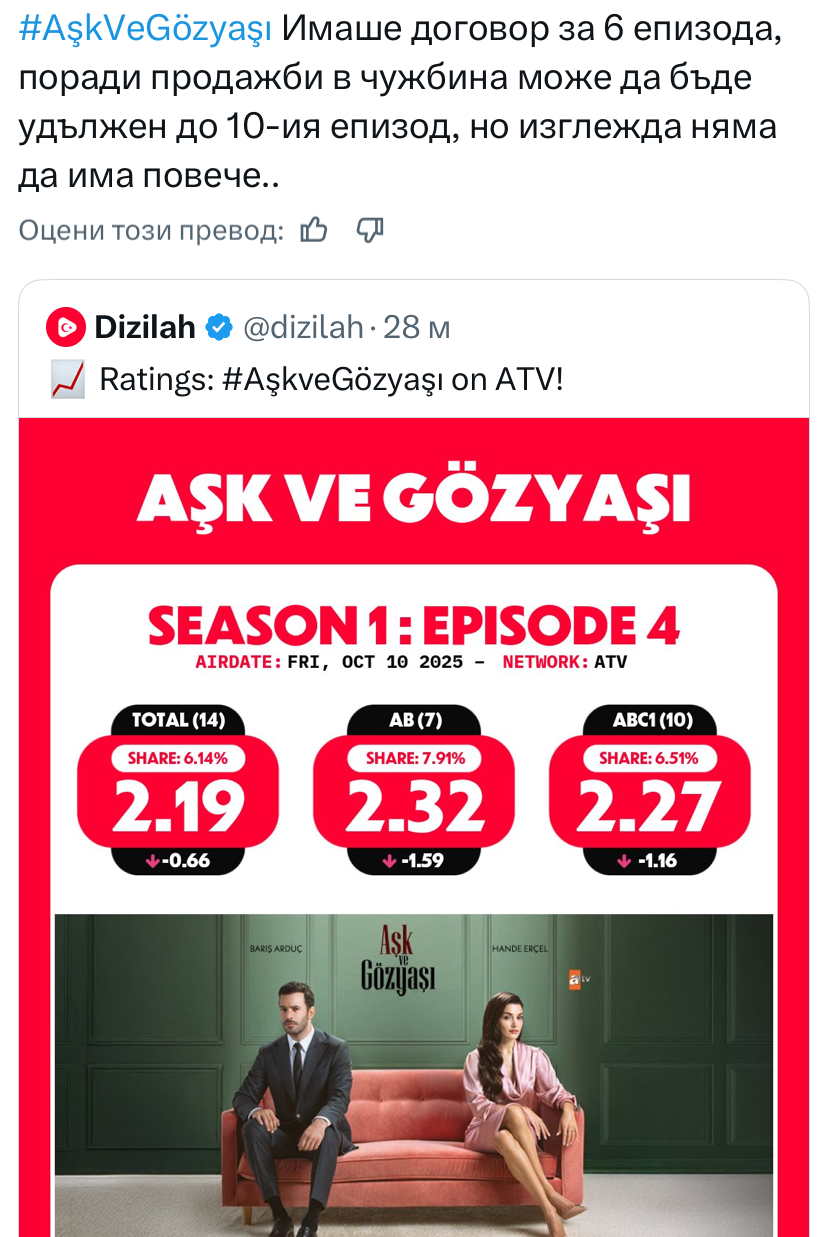
Task: Open the #AşkVeGözyaşı hashtag link
Action: click(x=145, y=31)
